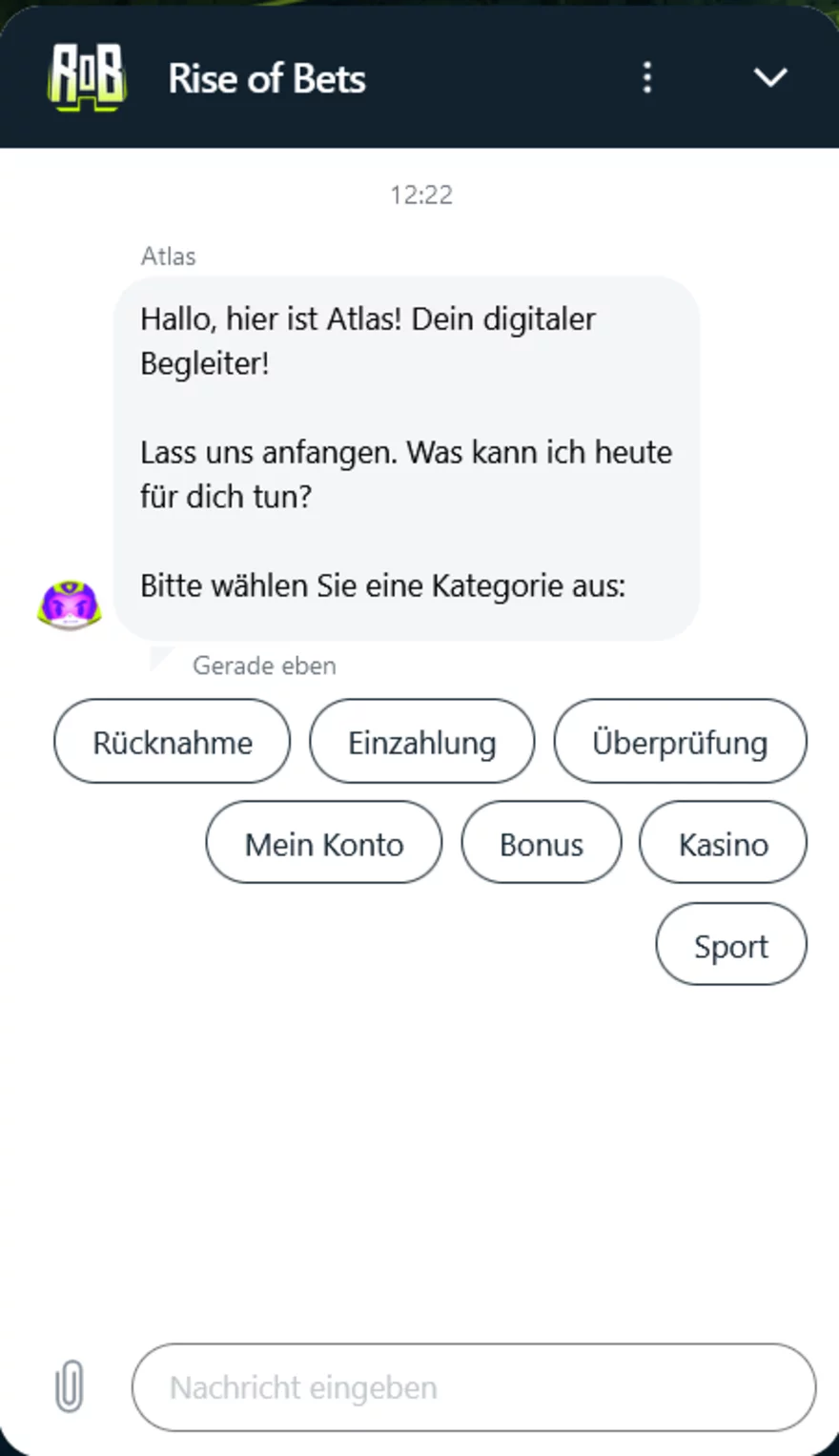Minimize the chat with the chevron
Screen dimensions: 839x1456
click(770, 77)
